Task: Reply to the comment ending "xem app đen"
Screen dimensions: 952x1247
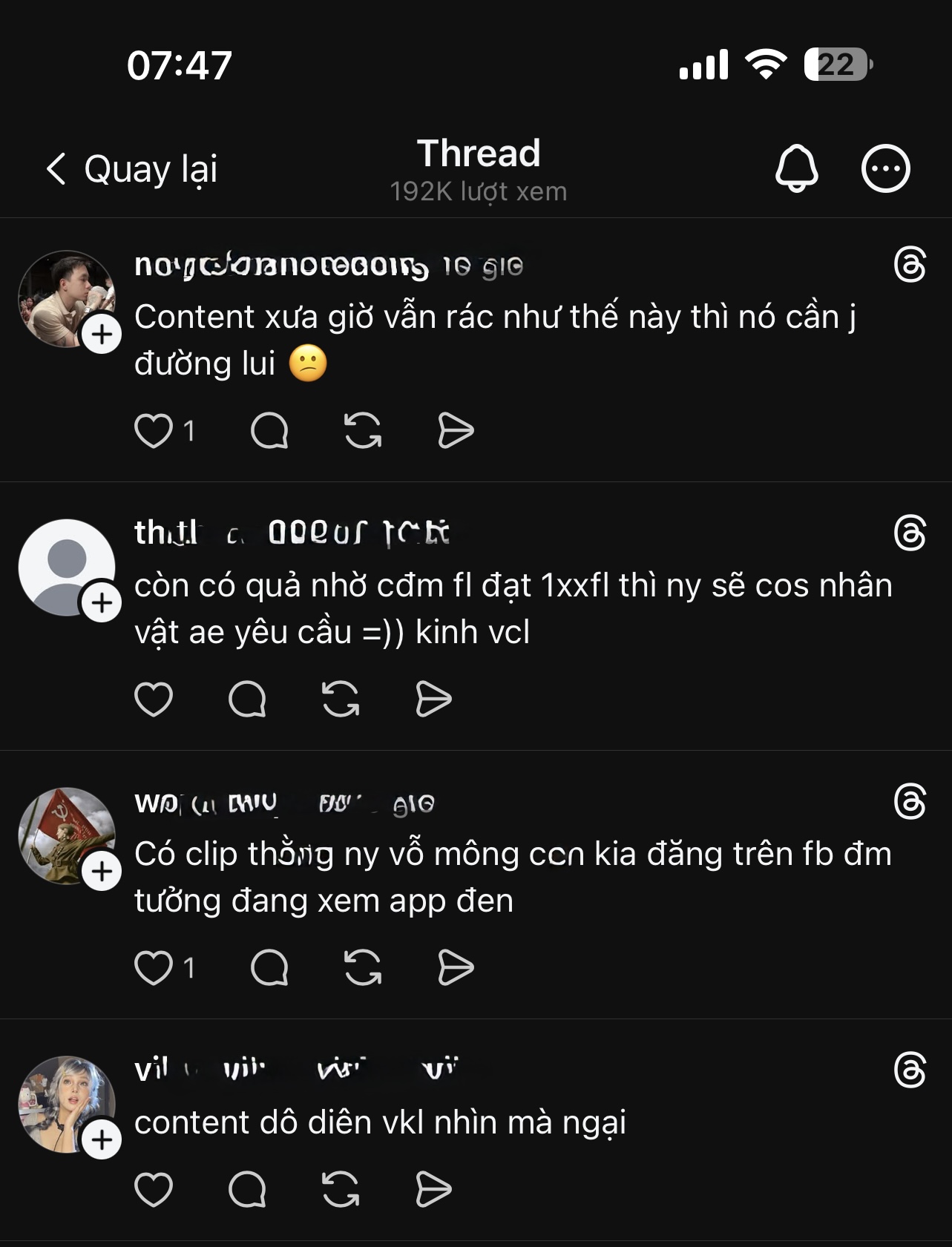Action: click(x=269, y=968)
